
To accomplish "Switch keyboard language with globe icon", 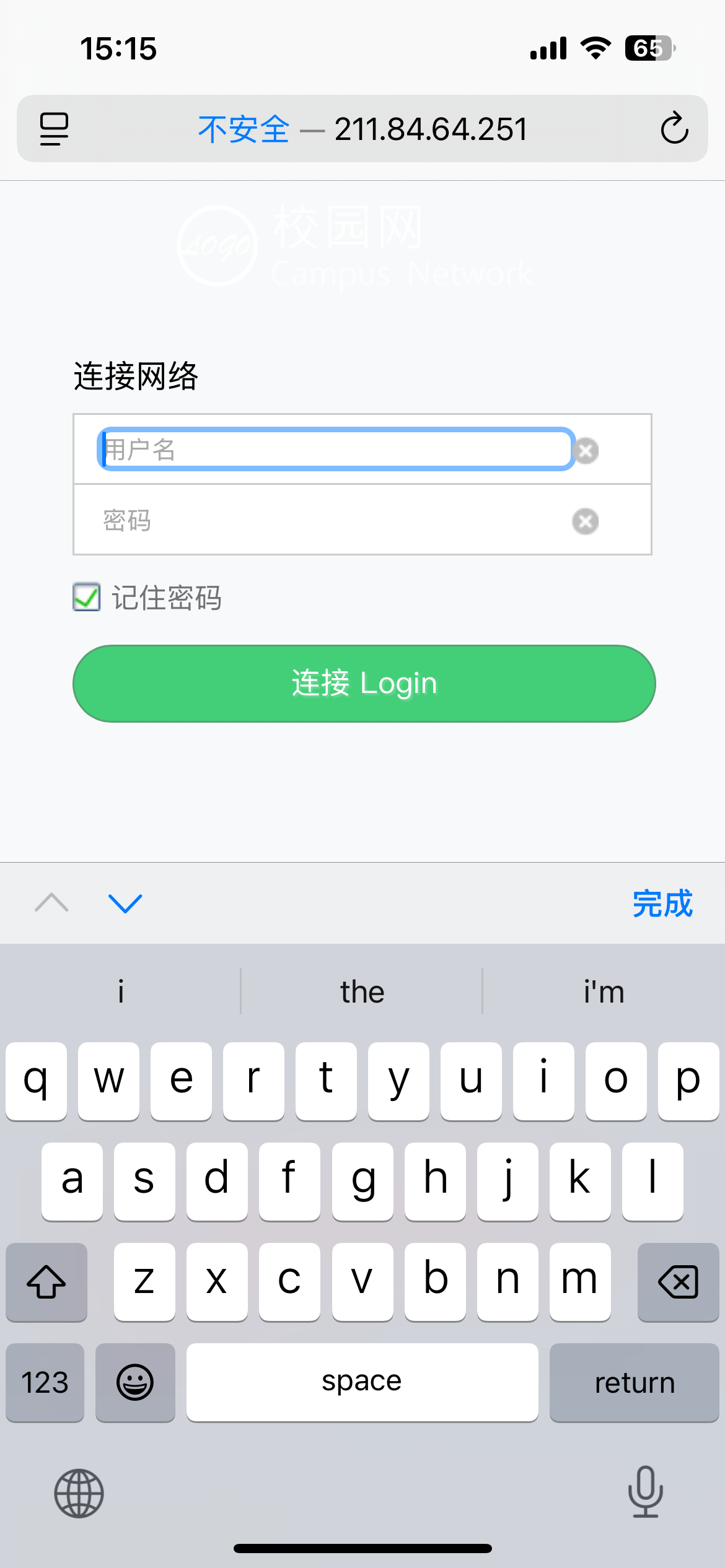I will 79,1493.
